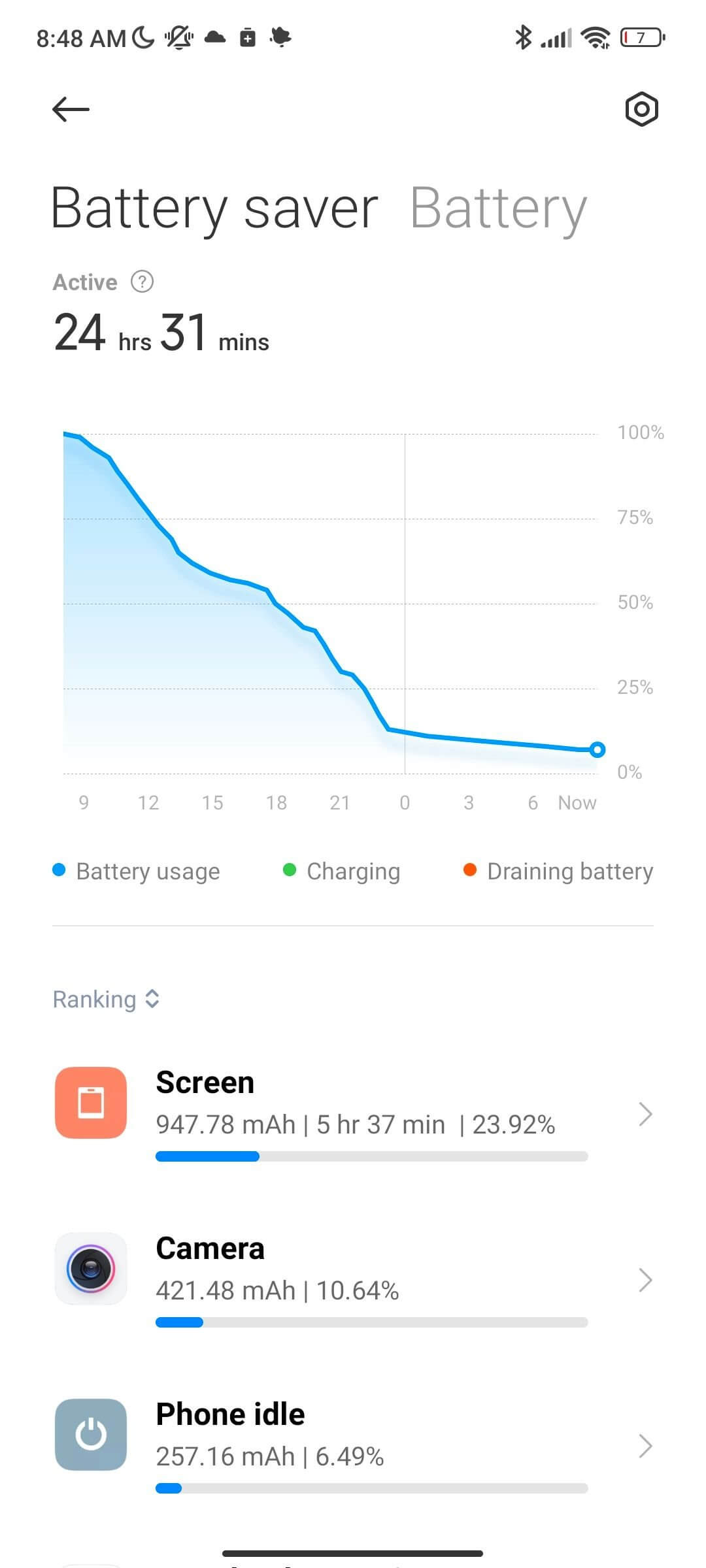Tap the current point on battery graph

[x=597, y=749]
